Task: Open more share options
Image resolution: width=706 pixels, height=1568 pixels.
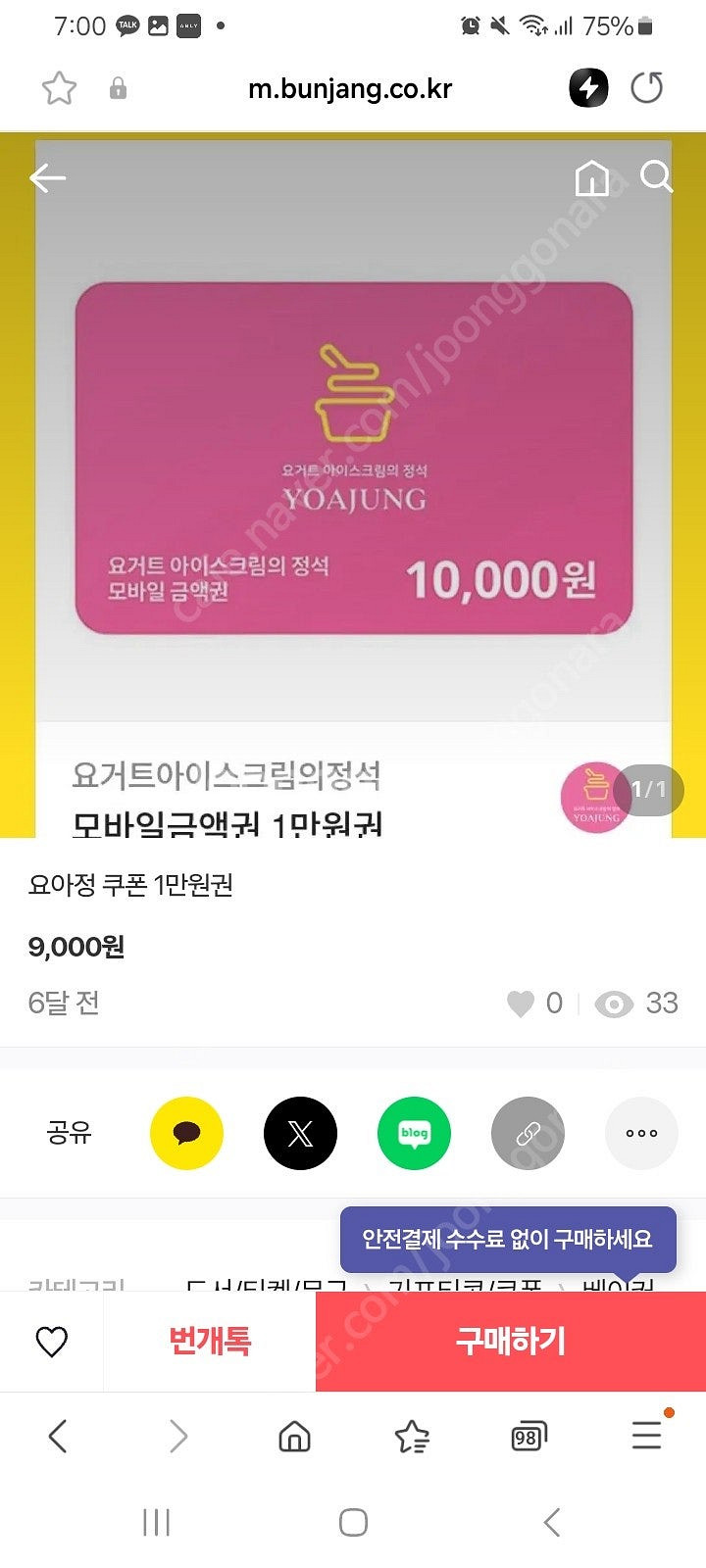Action: [641, 1133]
